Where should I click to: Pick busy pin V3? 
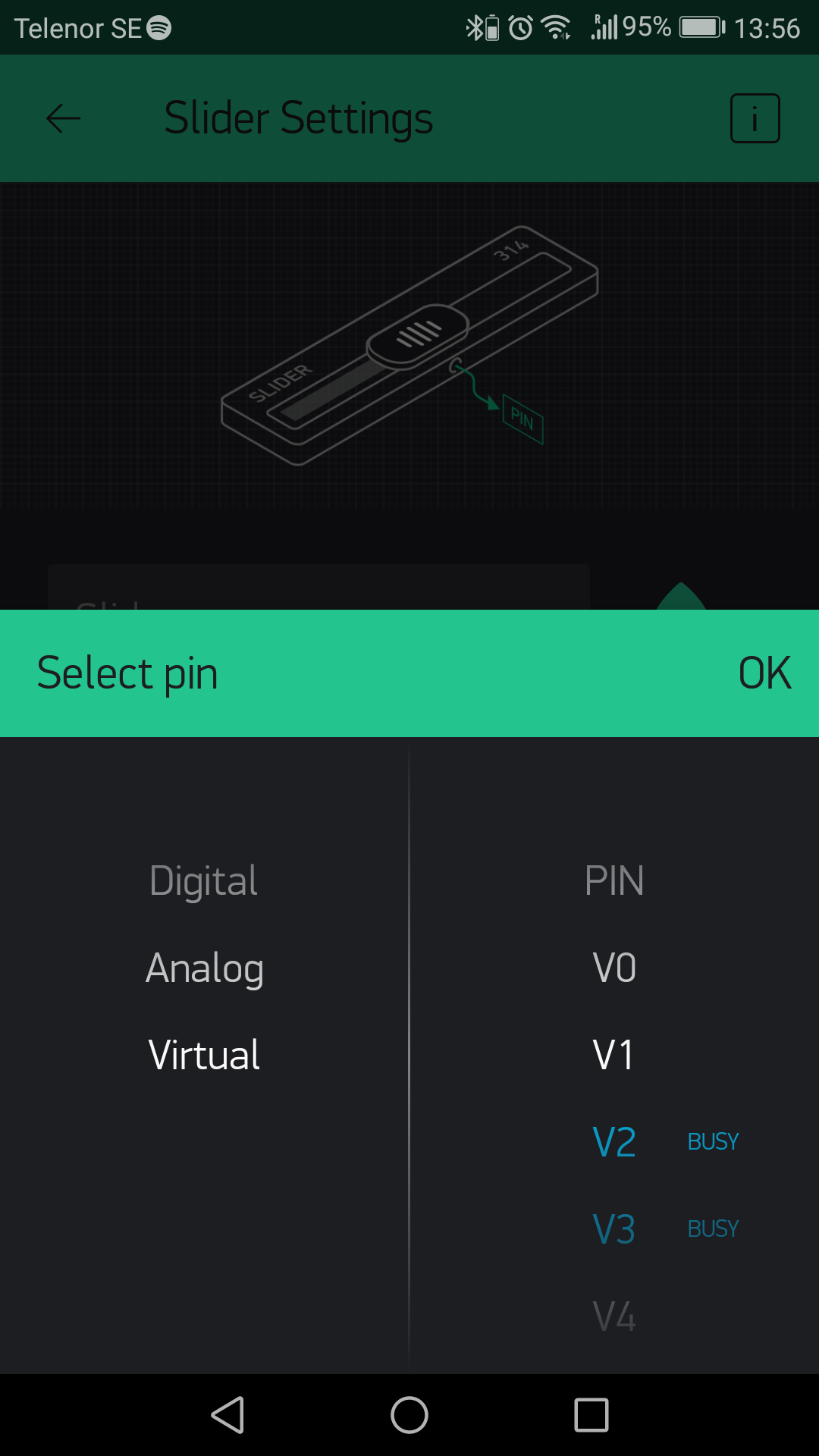pos(614,1229)
